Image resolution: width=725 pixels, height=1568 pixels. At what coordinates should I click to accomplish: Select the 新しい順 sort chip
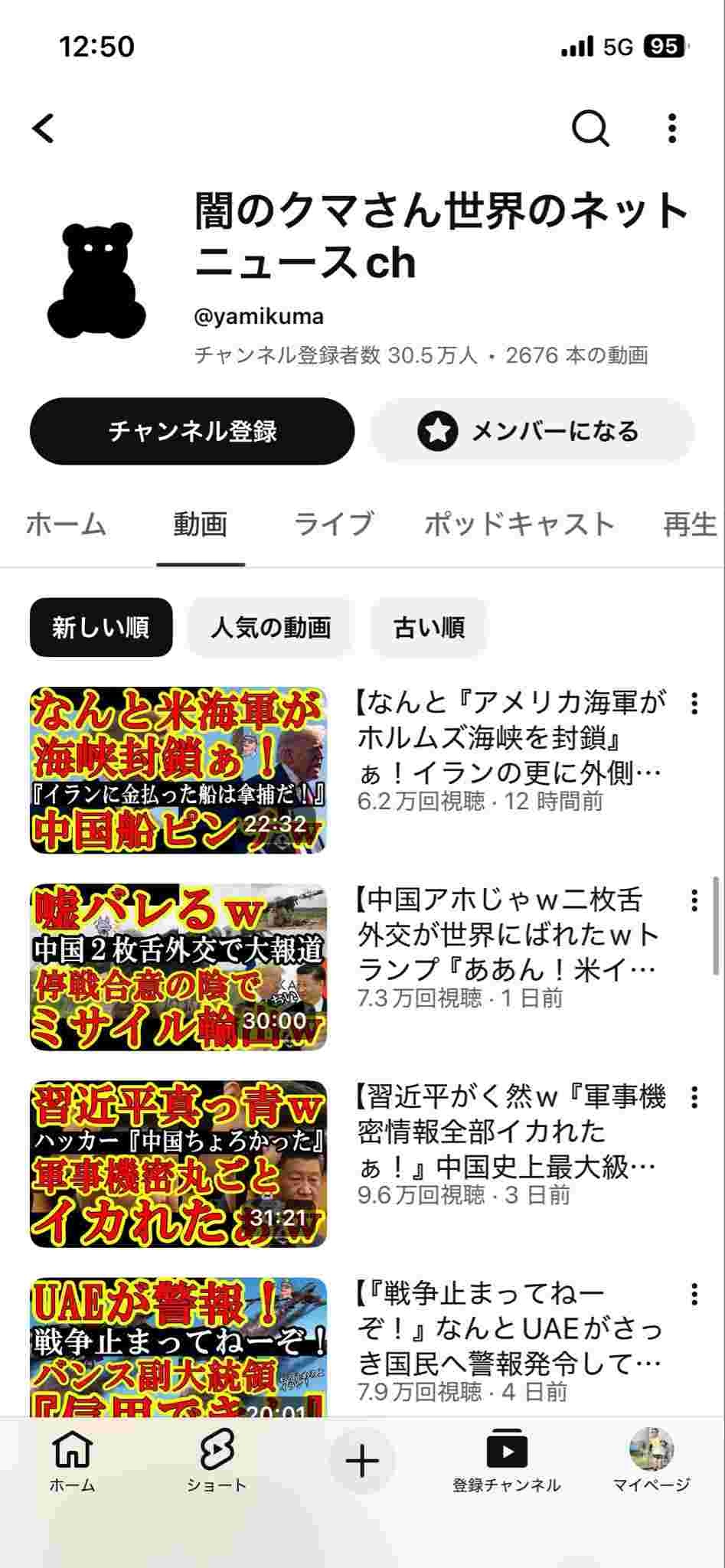tap(100, 626)
